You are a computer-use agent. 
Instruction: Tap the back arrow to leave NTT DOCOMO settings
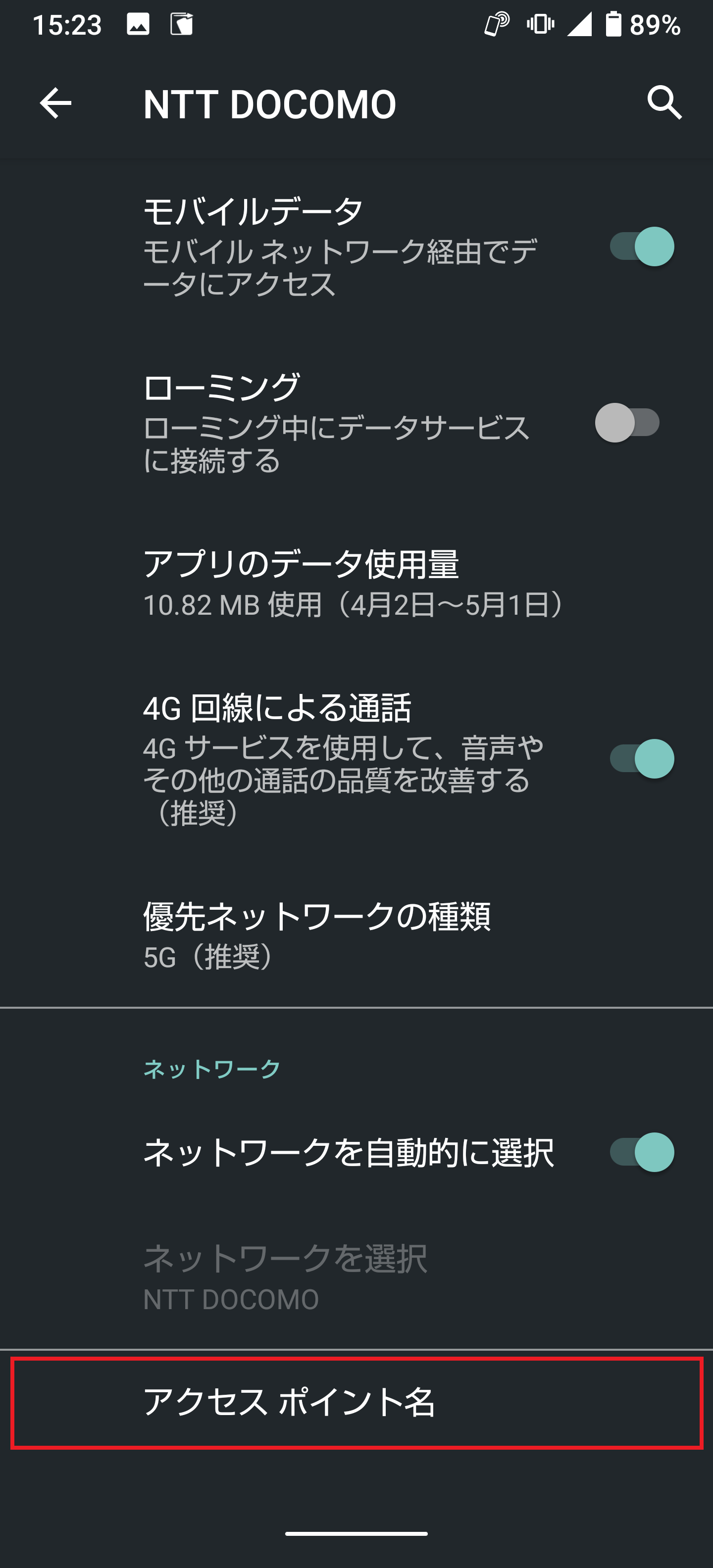pyautogui.click(x=55, y=103)
